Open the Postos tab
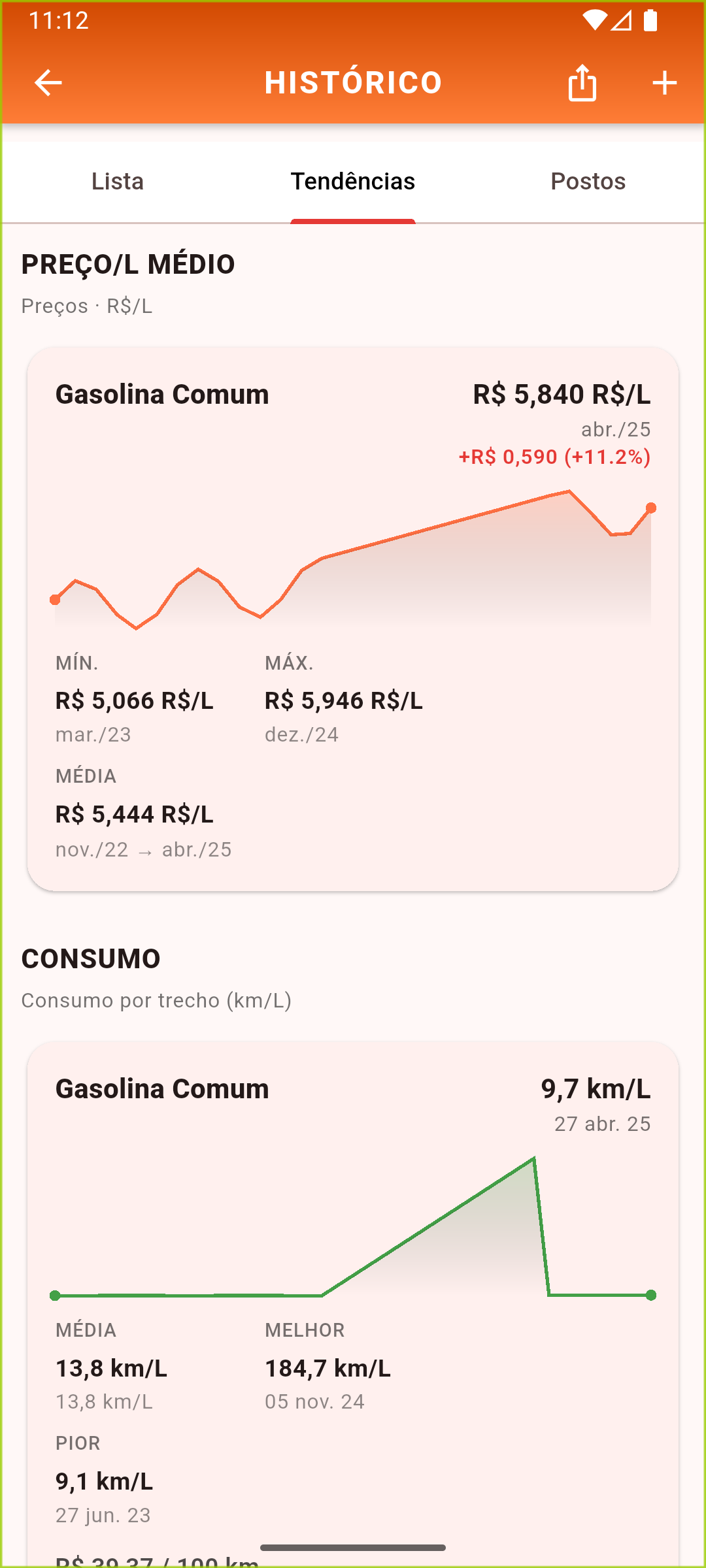This screenshot has height=1568, width=706. (x=588, y=181)
